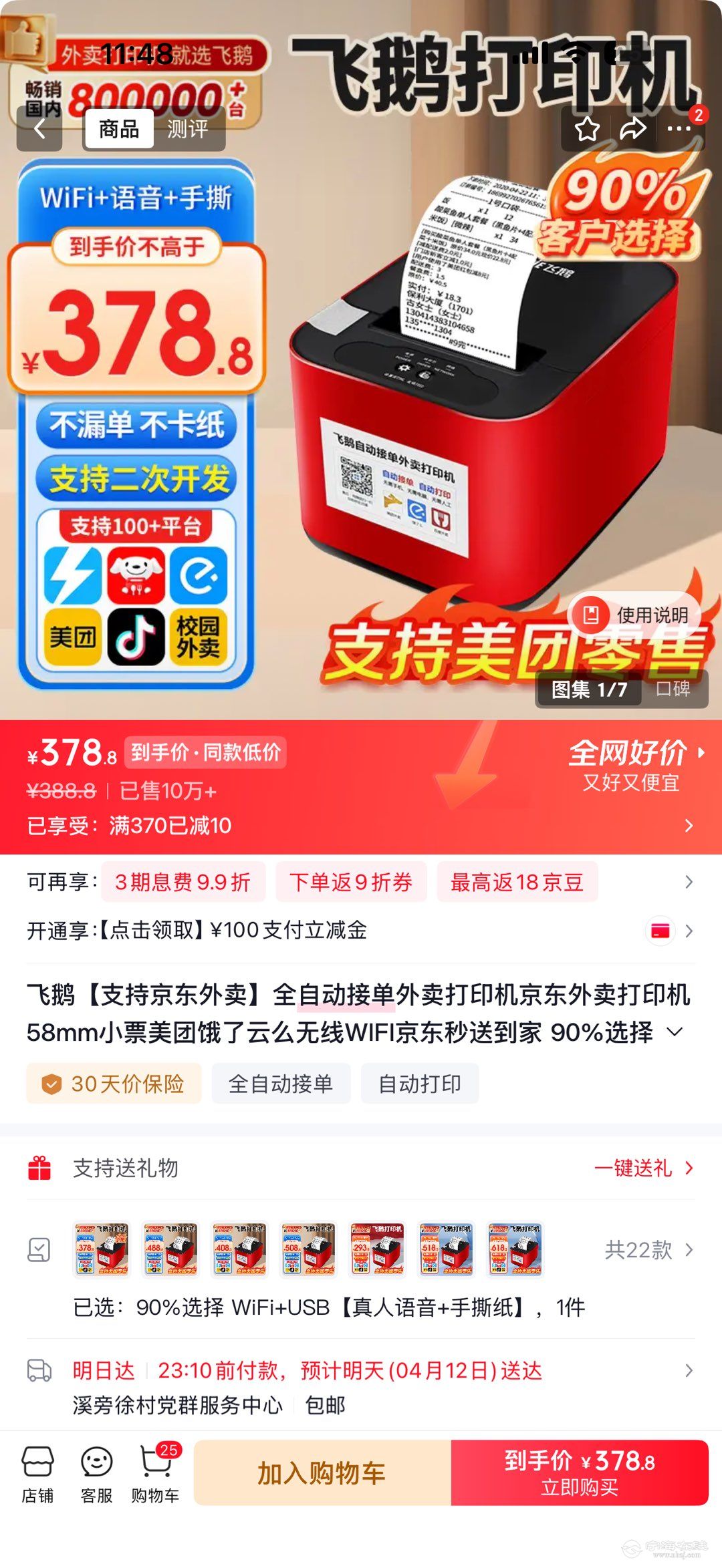Share this product listing
722x1568 pixels.
click(632, 128)
